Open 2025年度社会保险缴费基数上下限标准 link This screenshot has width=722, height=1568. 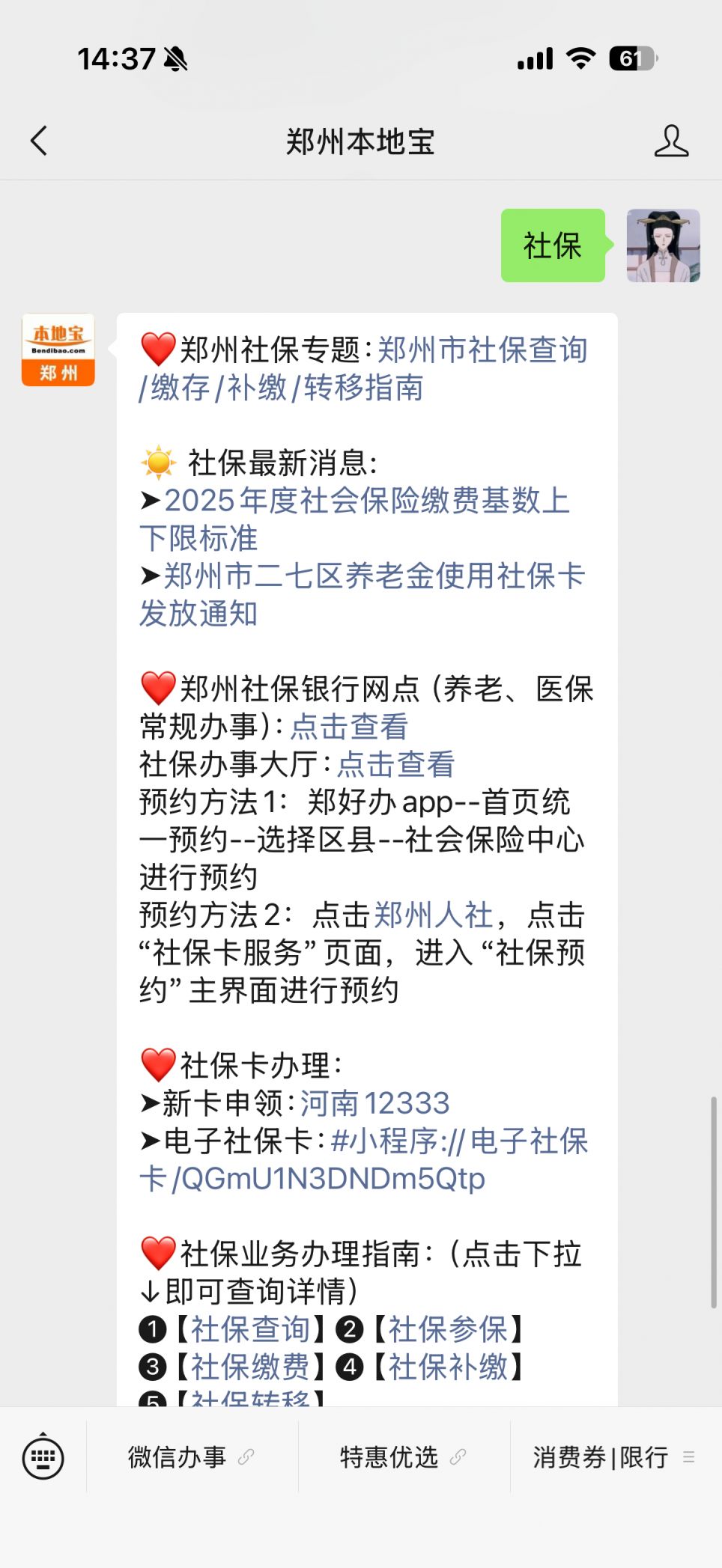point(367,501)
